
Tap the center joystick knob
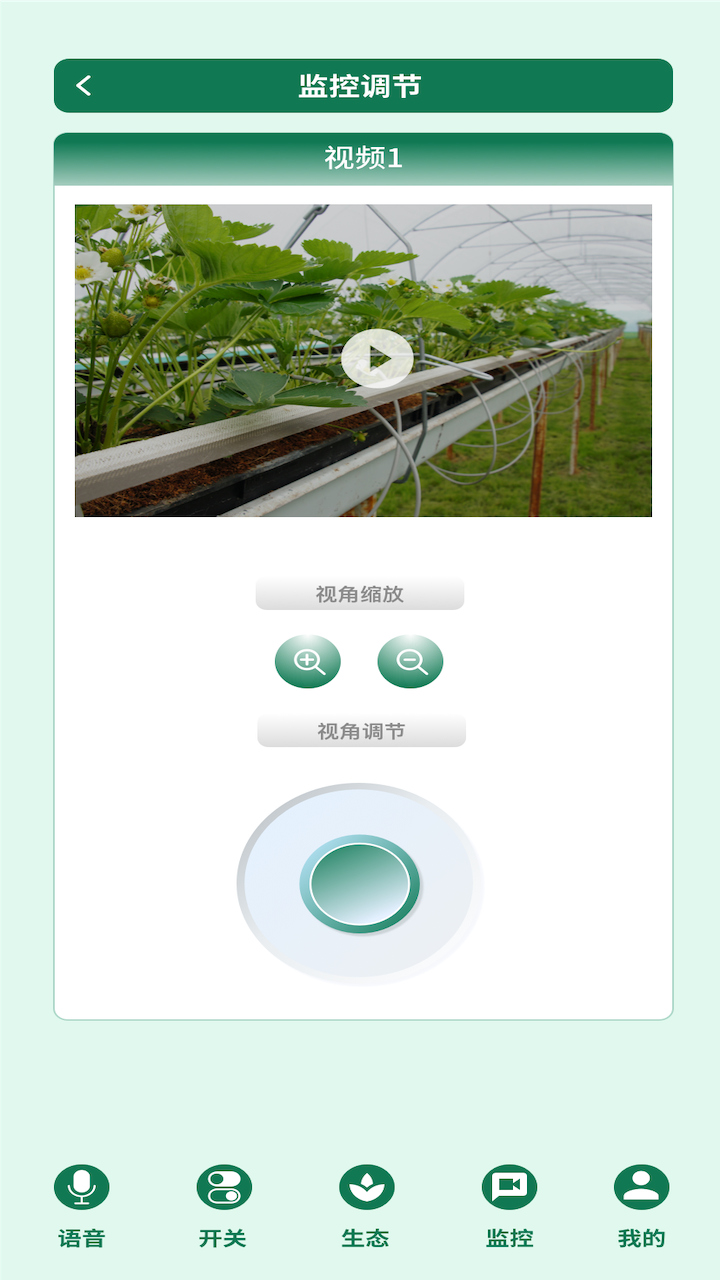(360, 882)
